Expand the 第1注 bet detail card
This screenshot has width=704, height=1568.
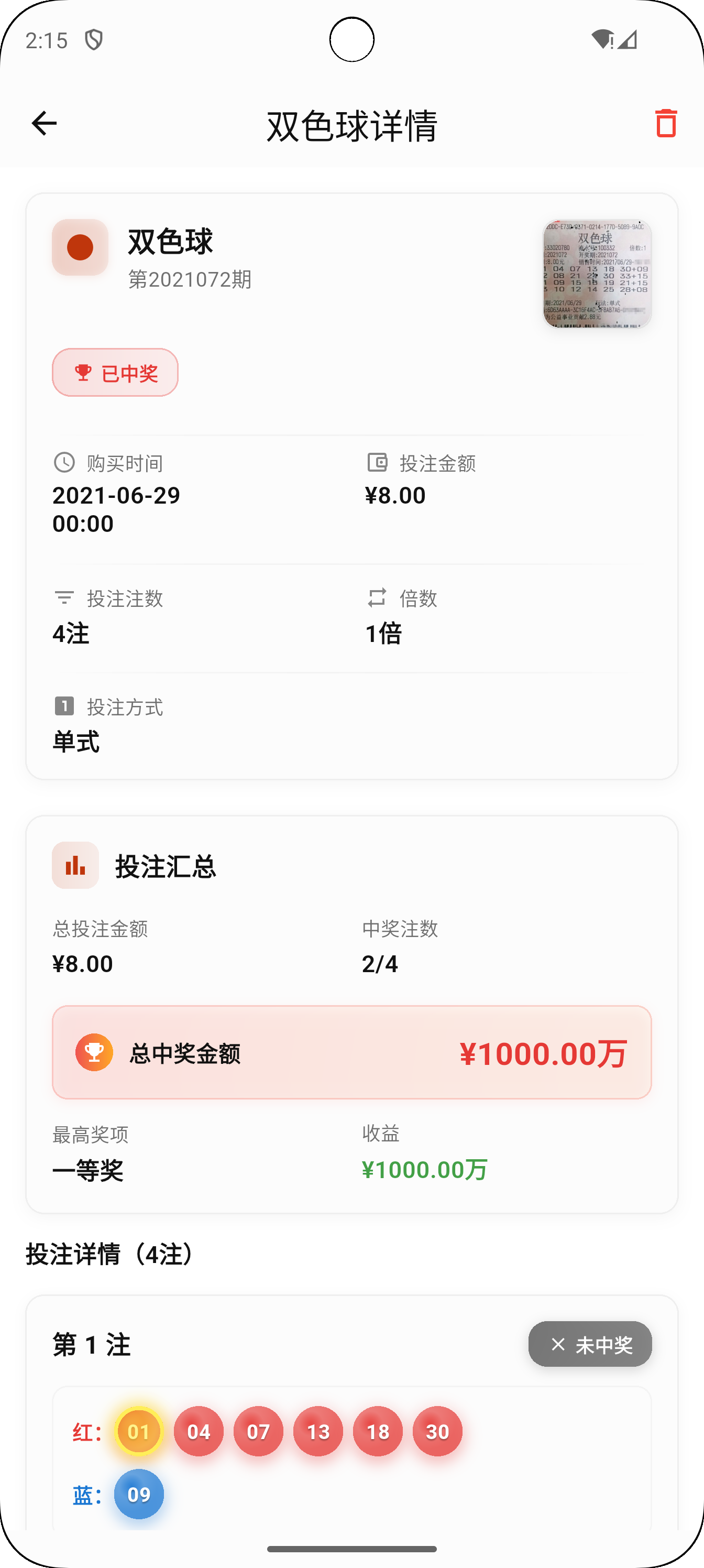click(351, 1431)
